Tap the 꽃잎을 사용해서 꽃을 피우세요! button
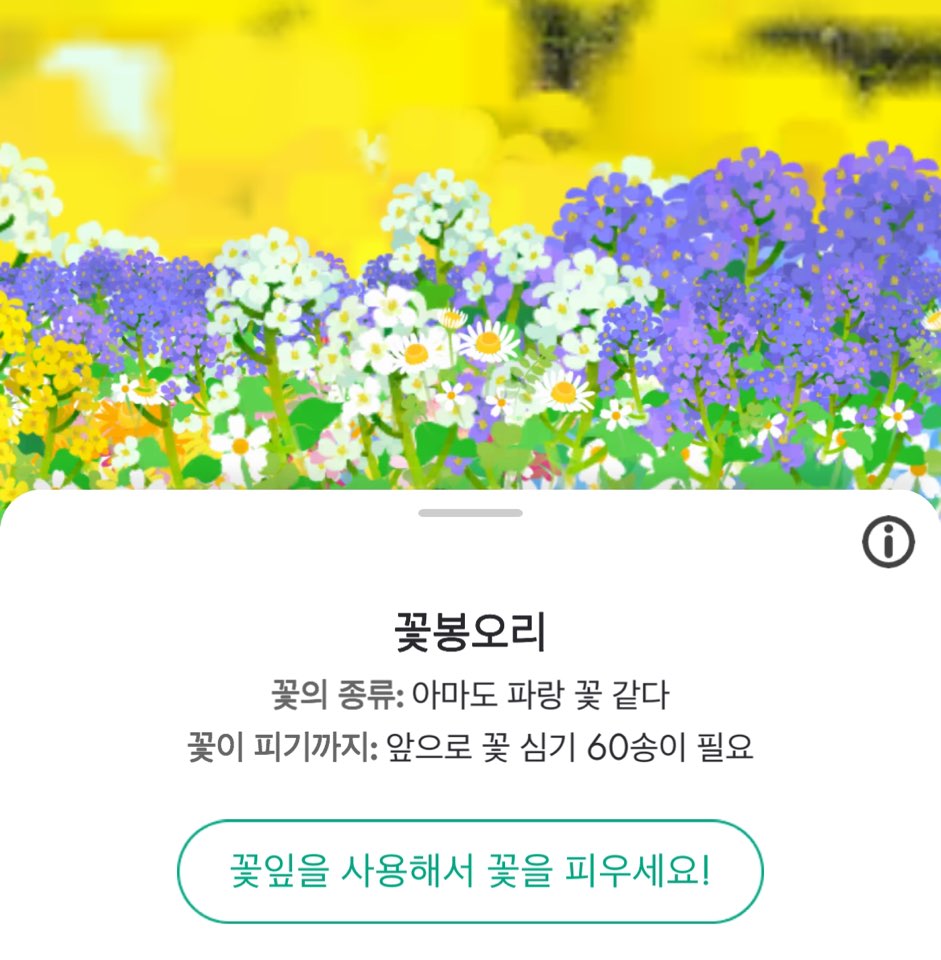The width and height of the screenshot is (941, 960). point(470,871)
